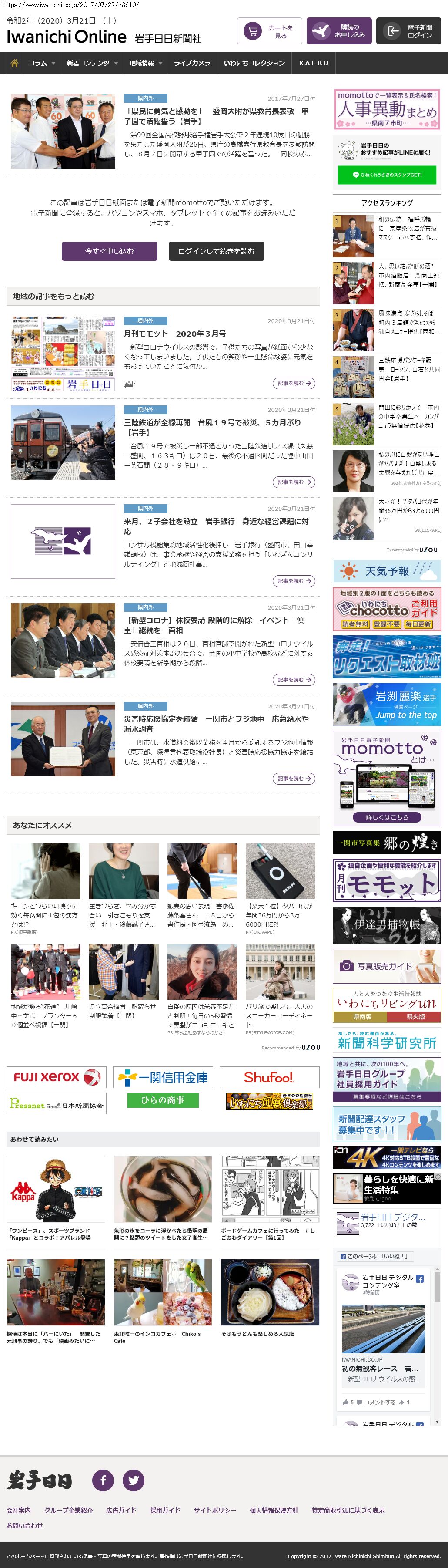Tap 購読のお申し込み button
This screenshot has width=448, height=1568.
339,32
